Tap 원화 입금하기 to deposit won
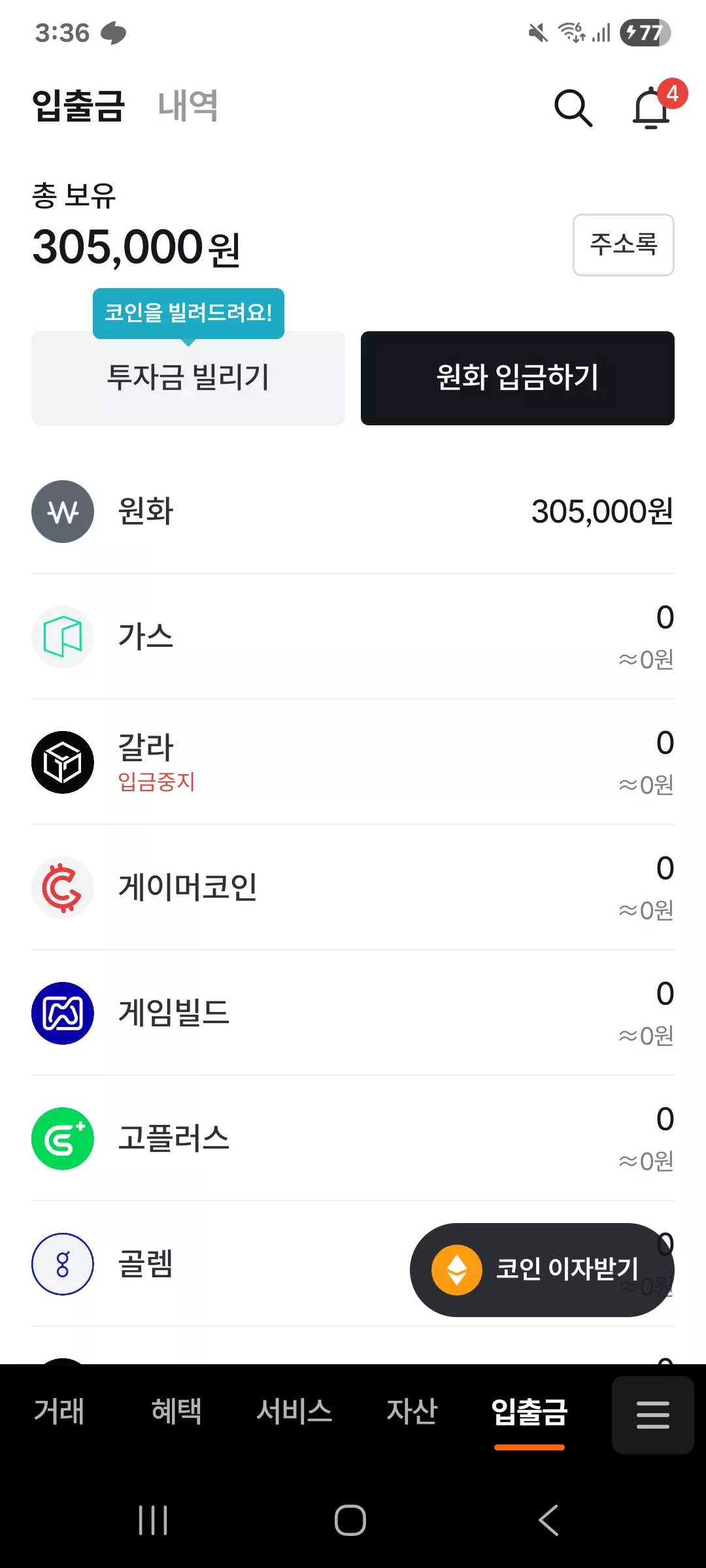This screenshot has width=706, height=1568. point(518,378)
